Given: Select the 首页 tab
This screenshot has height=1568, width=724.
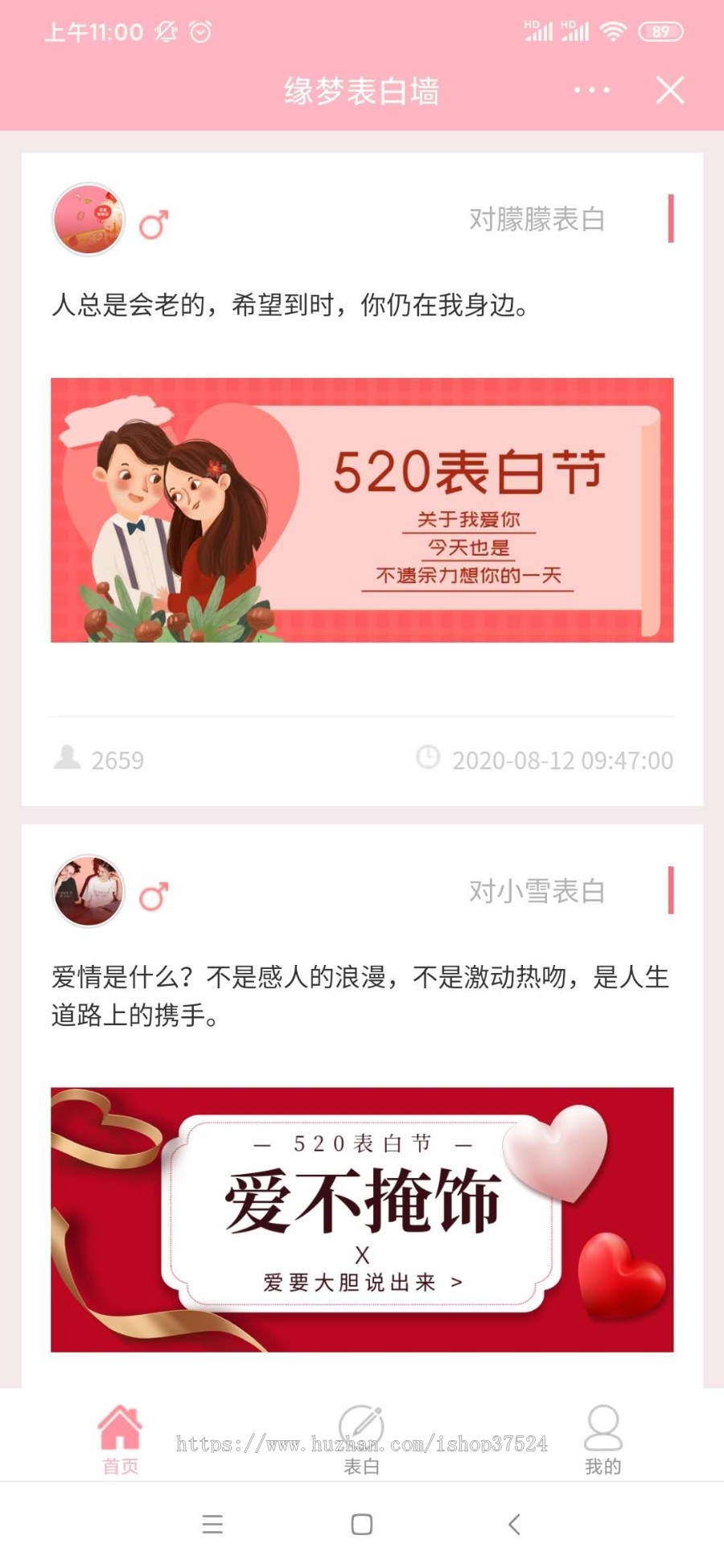Looking at the screenshot, I should [x=121, y=1441].
